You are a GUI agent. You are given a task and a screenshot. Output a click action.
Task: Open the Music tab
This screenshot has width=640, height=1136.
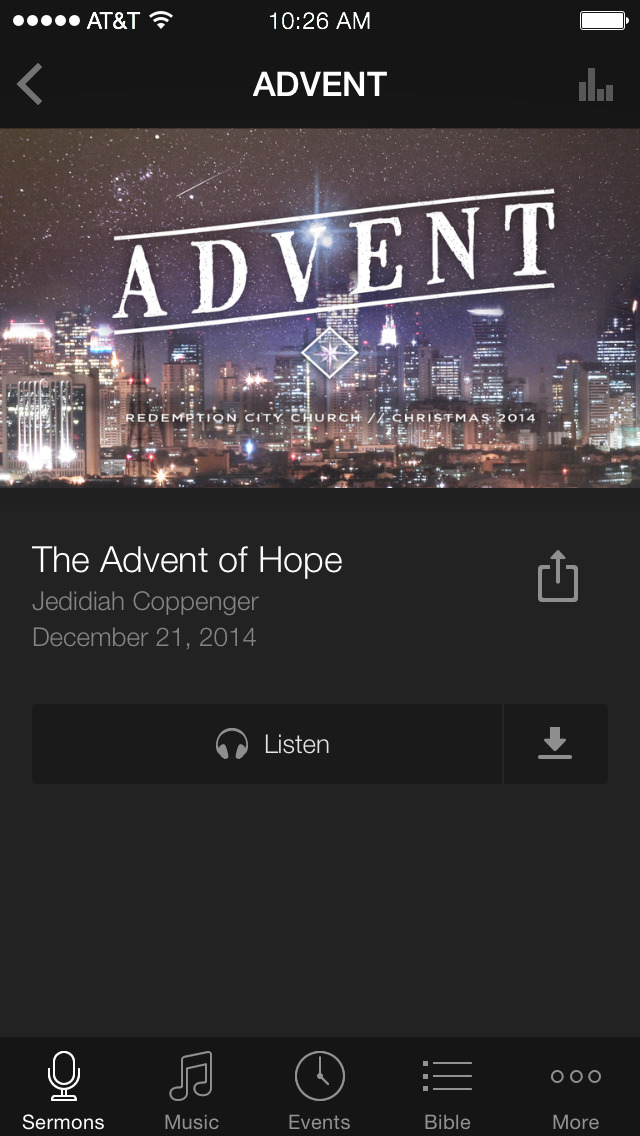[x=191, y=1088]
